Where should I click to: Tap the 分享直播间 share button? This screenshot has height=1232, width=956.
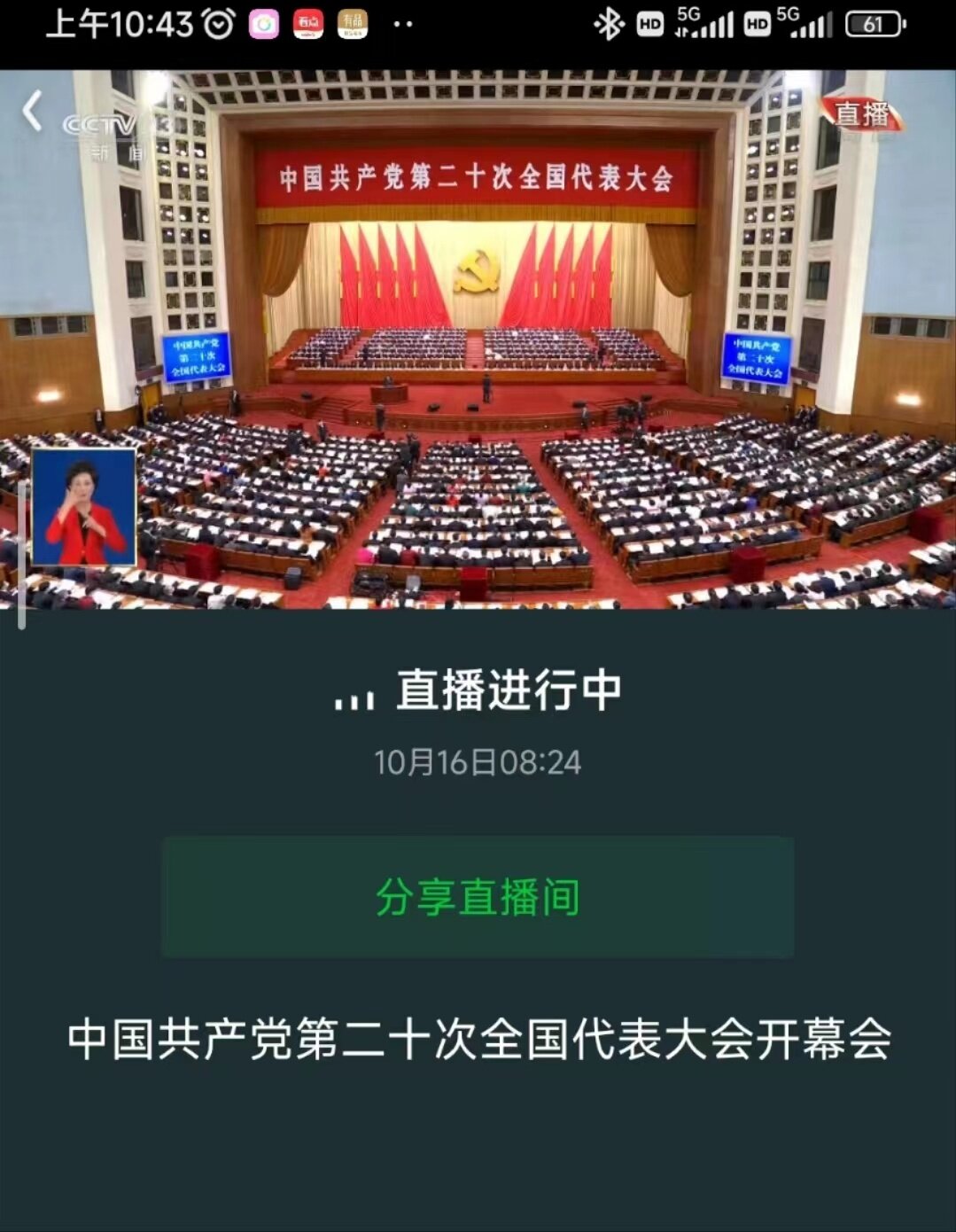[x=478, y=897]
